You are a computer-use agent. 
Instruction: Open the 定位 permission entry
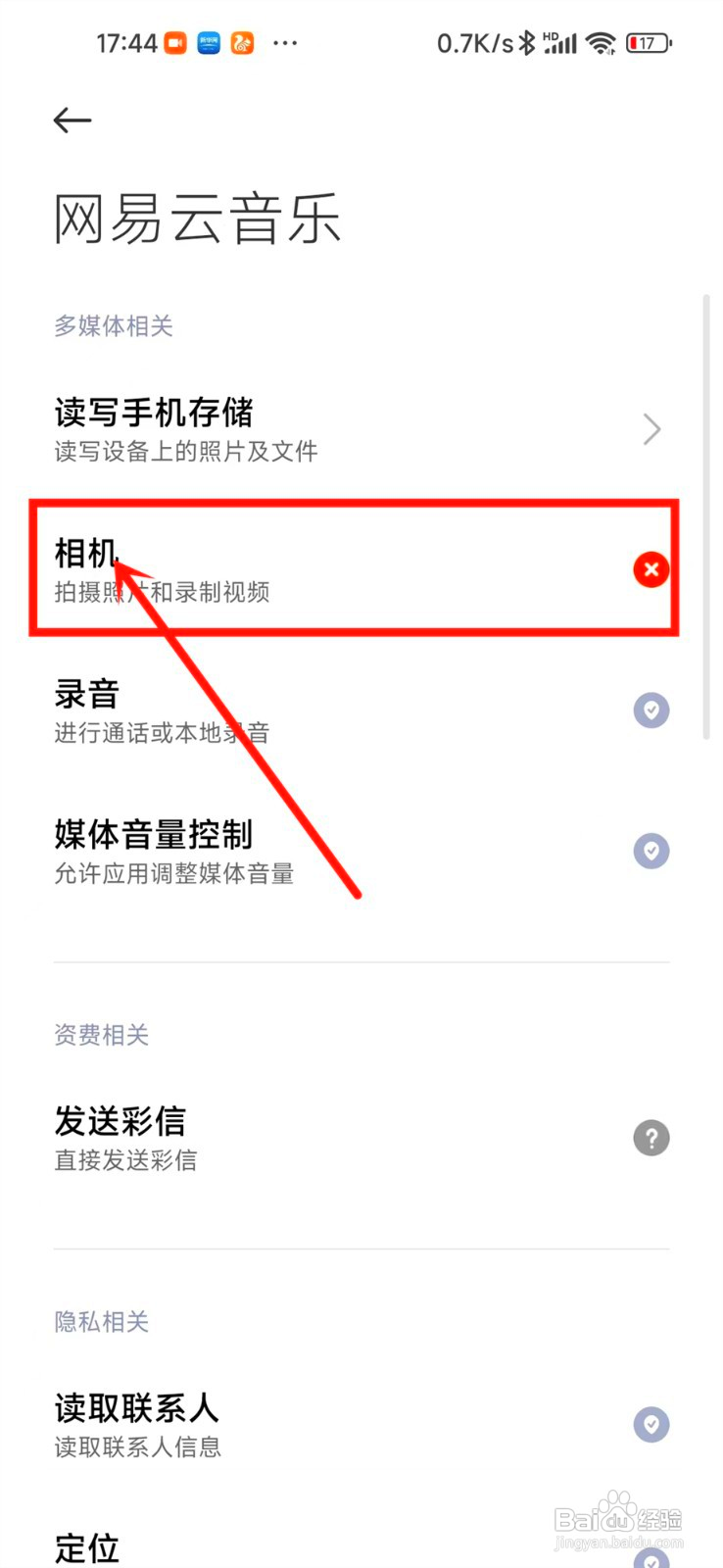[x=86, y=1546]
